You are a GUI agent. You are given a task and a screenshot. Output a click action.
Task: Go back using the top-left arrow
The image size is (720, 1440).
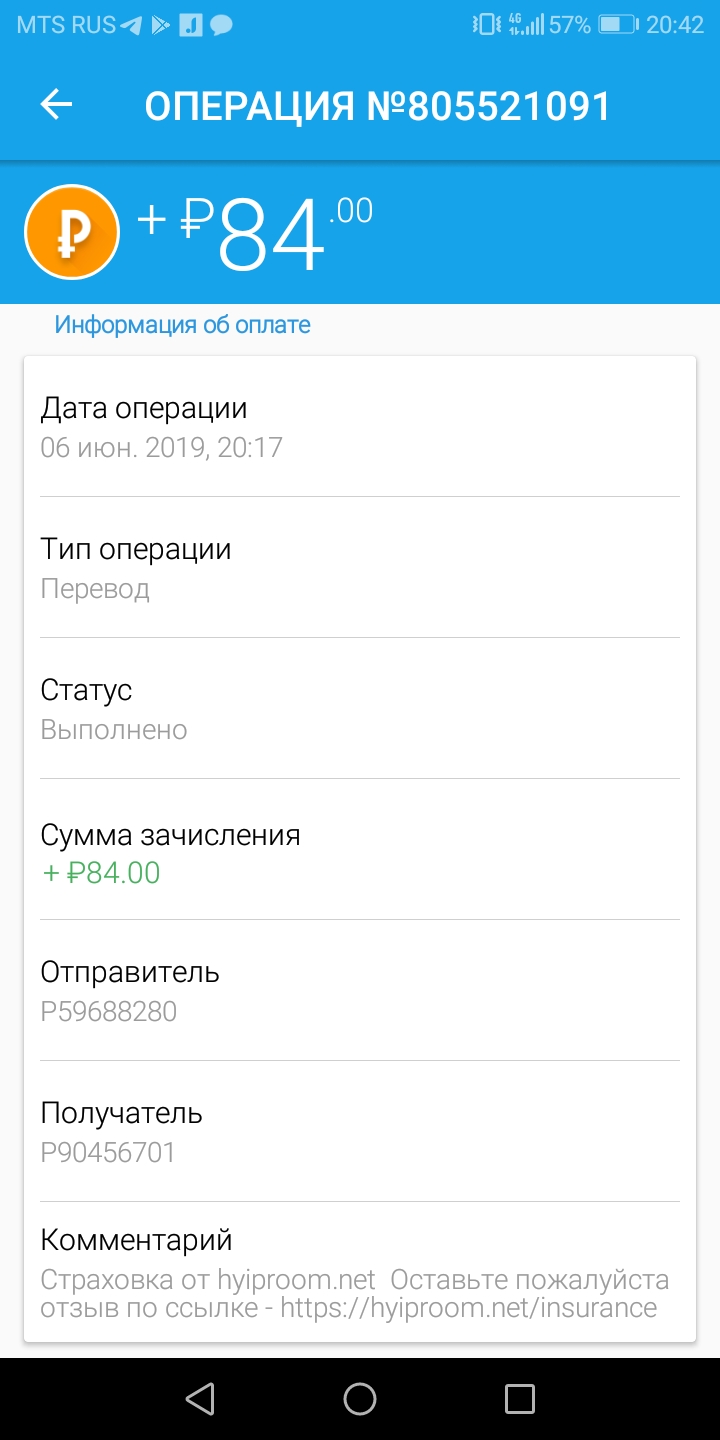[56, 104]
